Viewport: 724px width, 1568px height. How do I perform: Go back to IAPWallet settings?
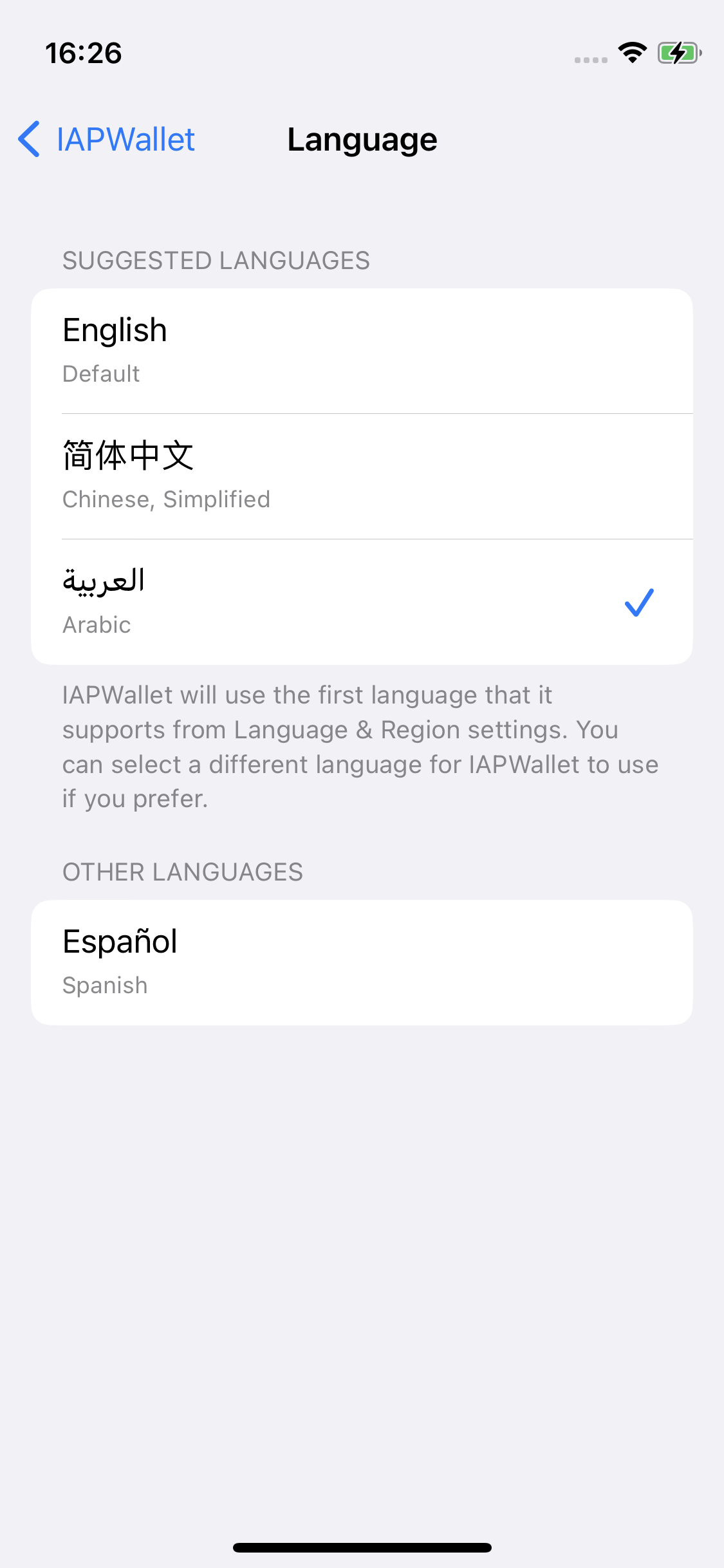[107, 139]
